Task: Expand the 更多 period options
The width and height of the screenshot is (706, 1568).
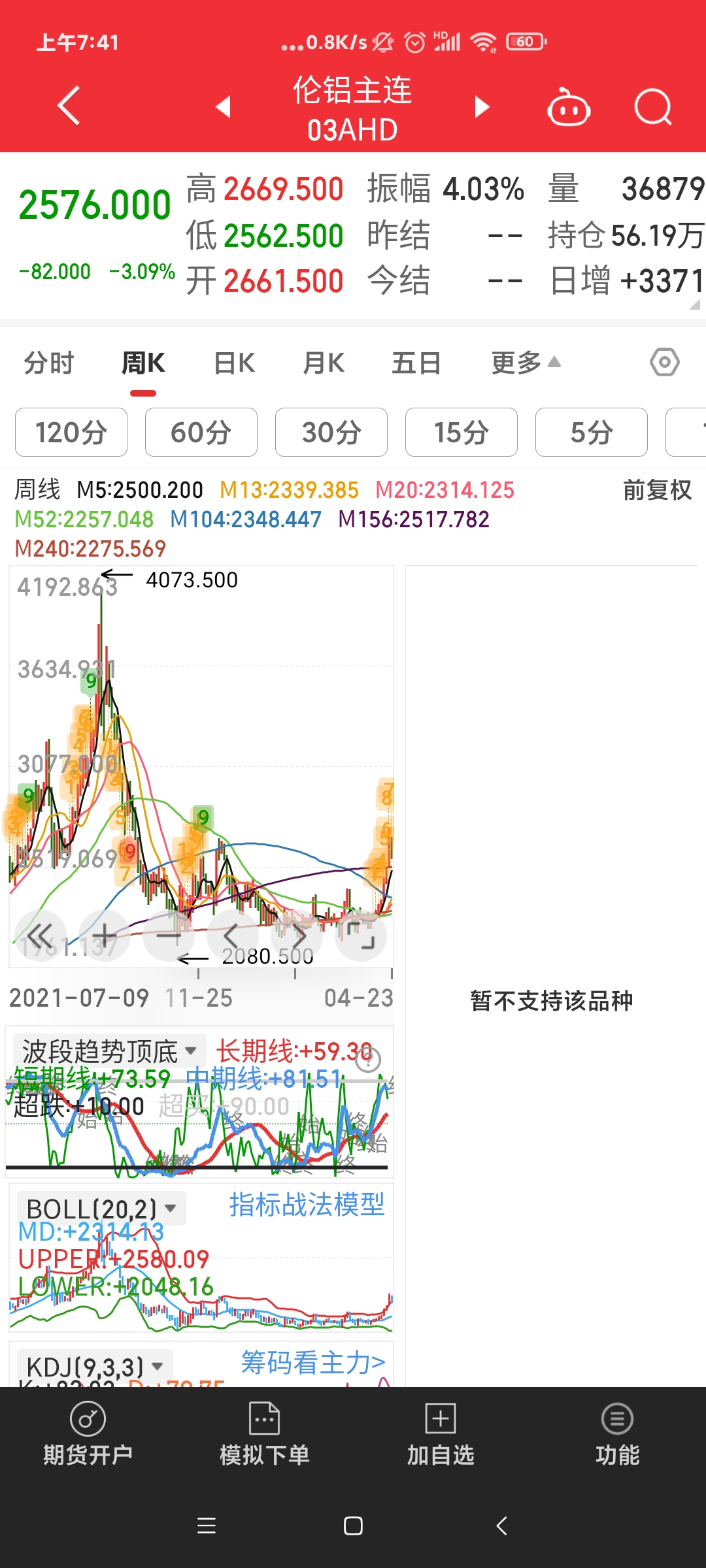Action: [525, 363]
